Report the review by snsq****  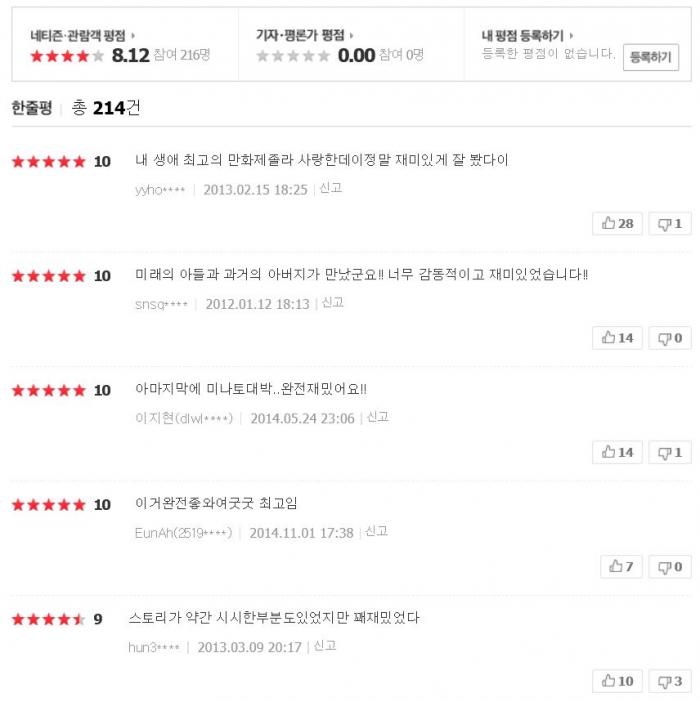pos(333,302)
